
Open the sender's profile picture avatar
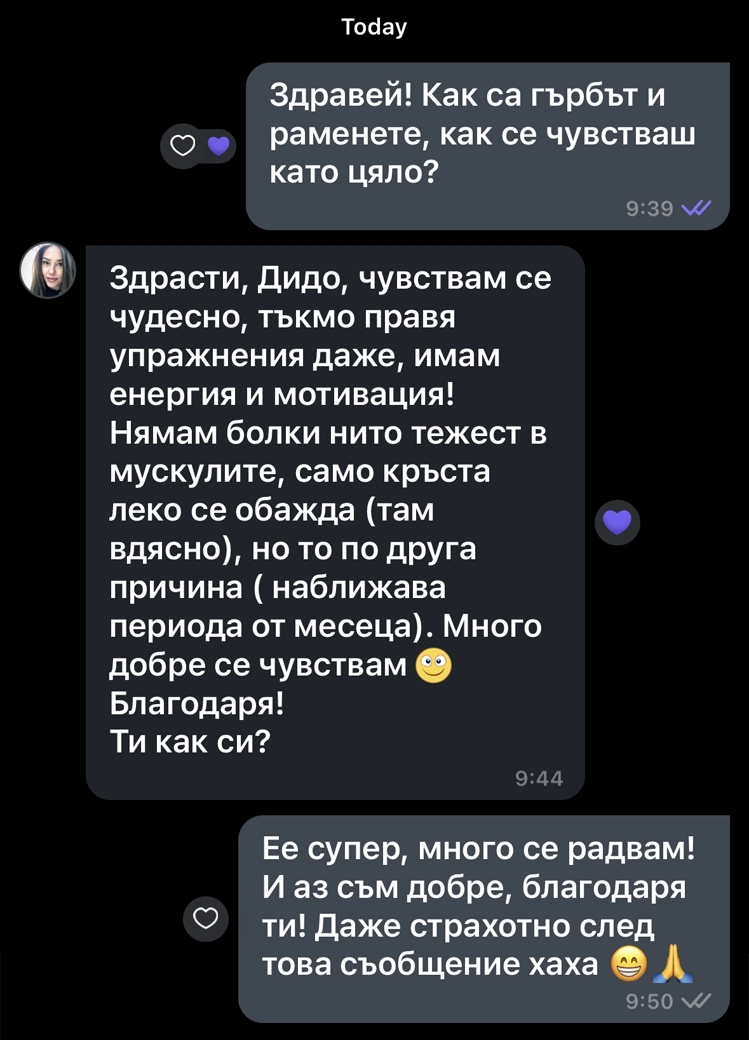[48, 270]
